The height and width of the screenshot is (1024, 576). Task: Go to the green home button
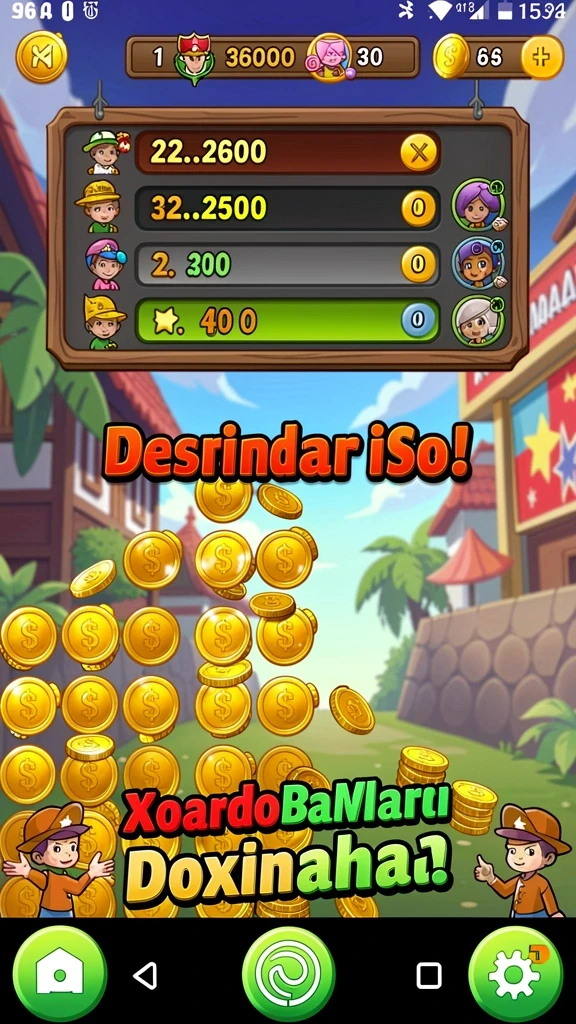point(60,974)
